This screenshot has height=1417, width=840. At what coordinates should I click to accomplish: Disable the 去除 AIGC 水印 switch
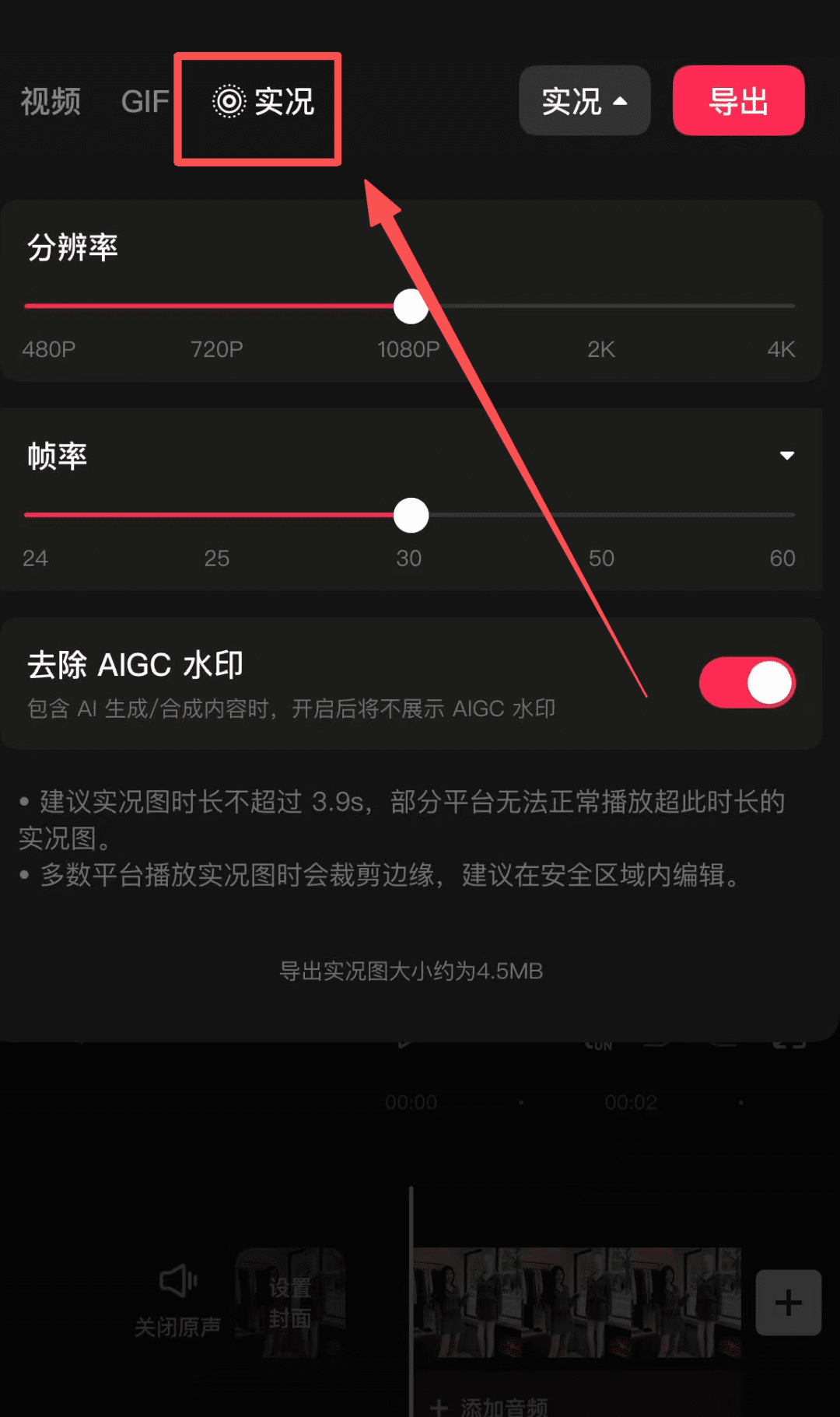tap(747, 683)
